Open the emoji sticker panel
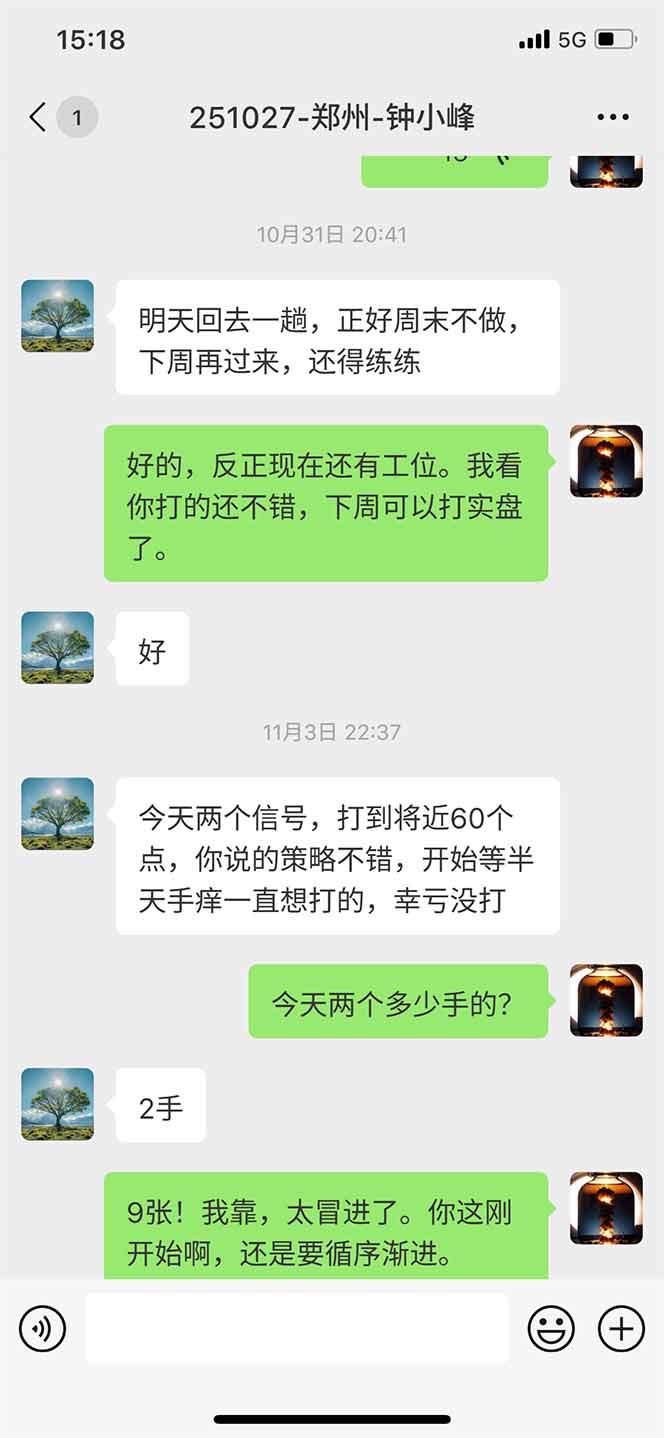The width and height of the screenshot is (664, 1438). 551,1329
